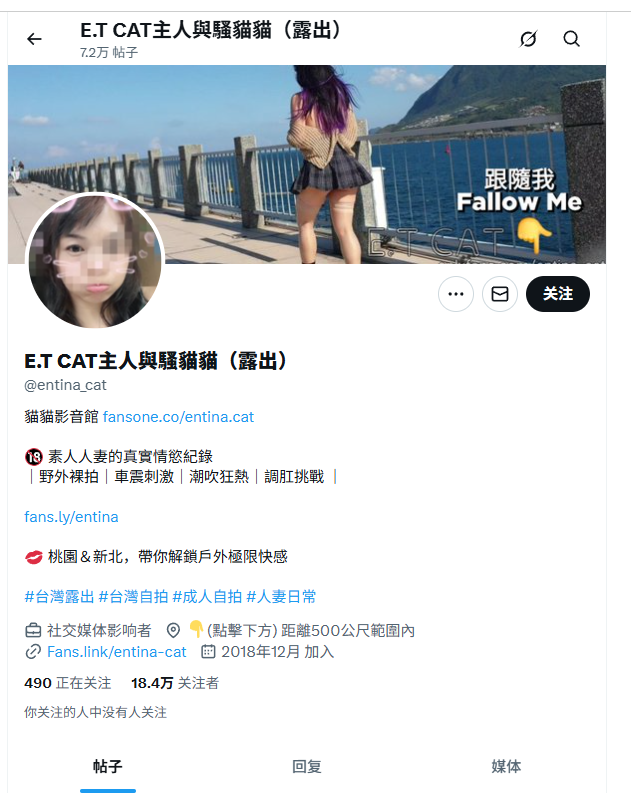Switch to the 媒体 tab
631x793 pixels.
(506, 767)
